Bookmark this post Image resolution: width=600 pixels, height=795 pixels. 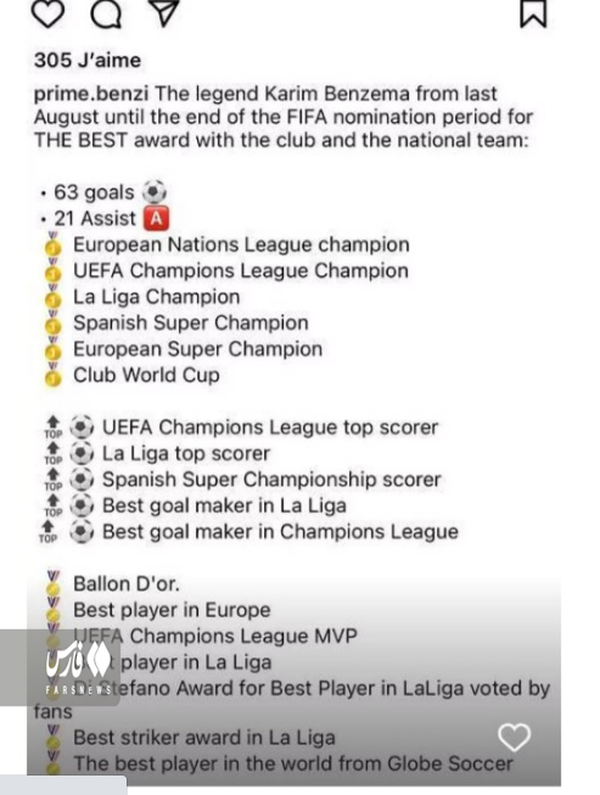(534, 13)
